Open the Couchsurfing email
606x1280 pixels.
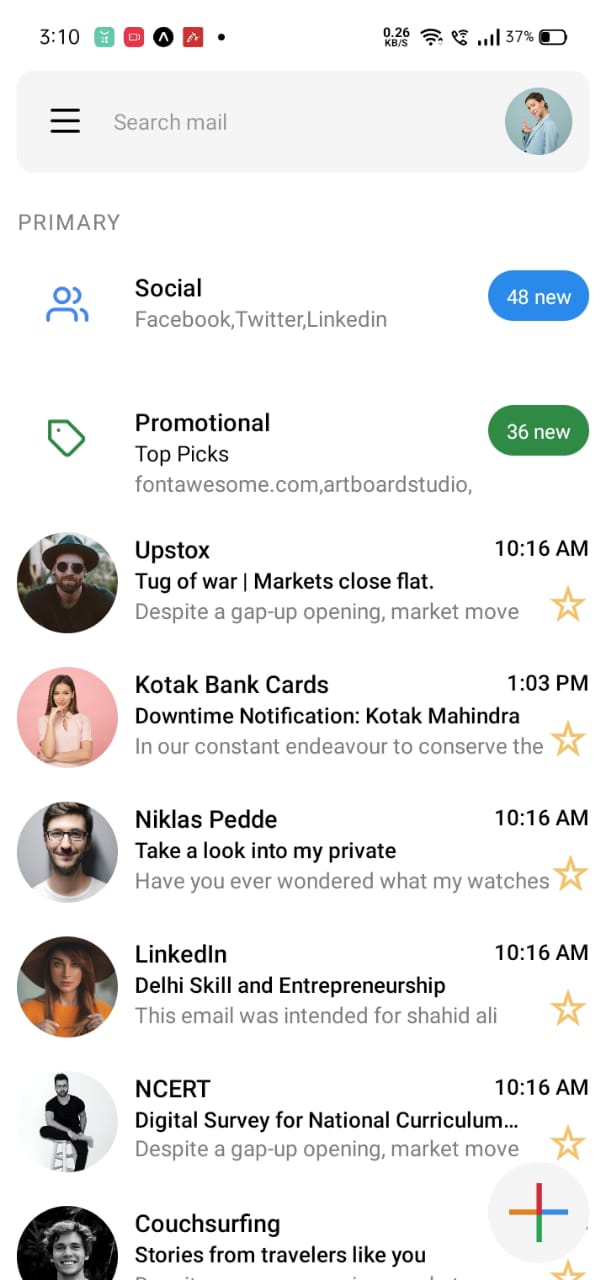click(x=300, y=1240)
